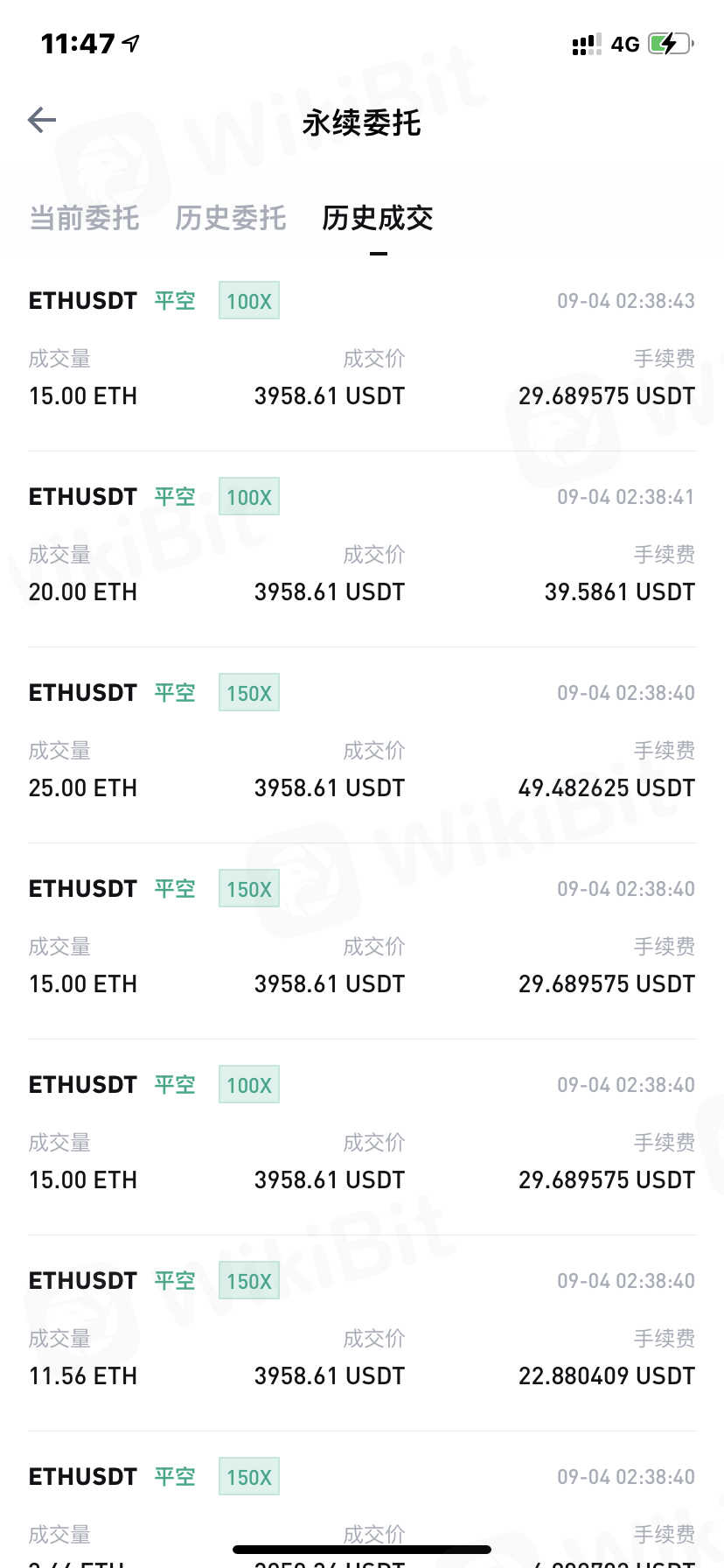Go back using the top-left arrow
This screenshot has height=1568, width=724.
42,120
